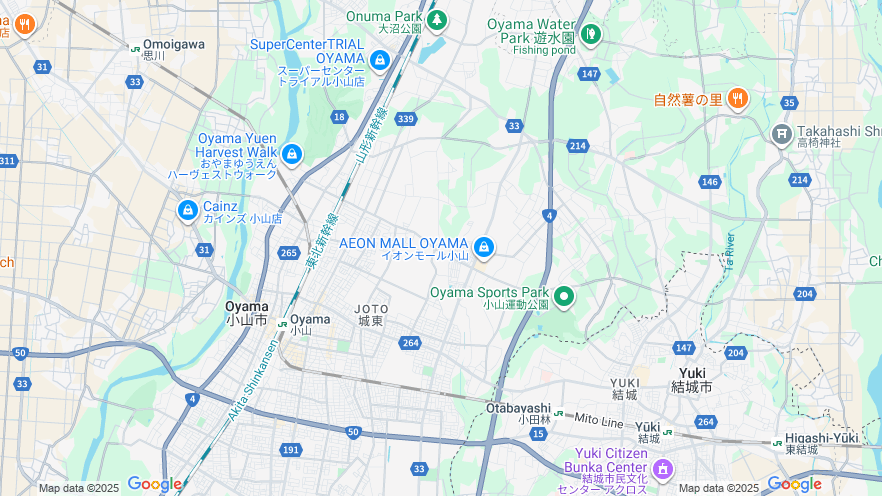Open the Oyama train station icon
This screenshot has height=496, width=882.
click(x=283, y=323)
